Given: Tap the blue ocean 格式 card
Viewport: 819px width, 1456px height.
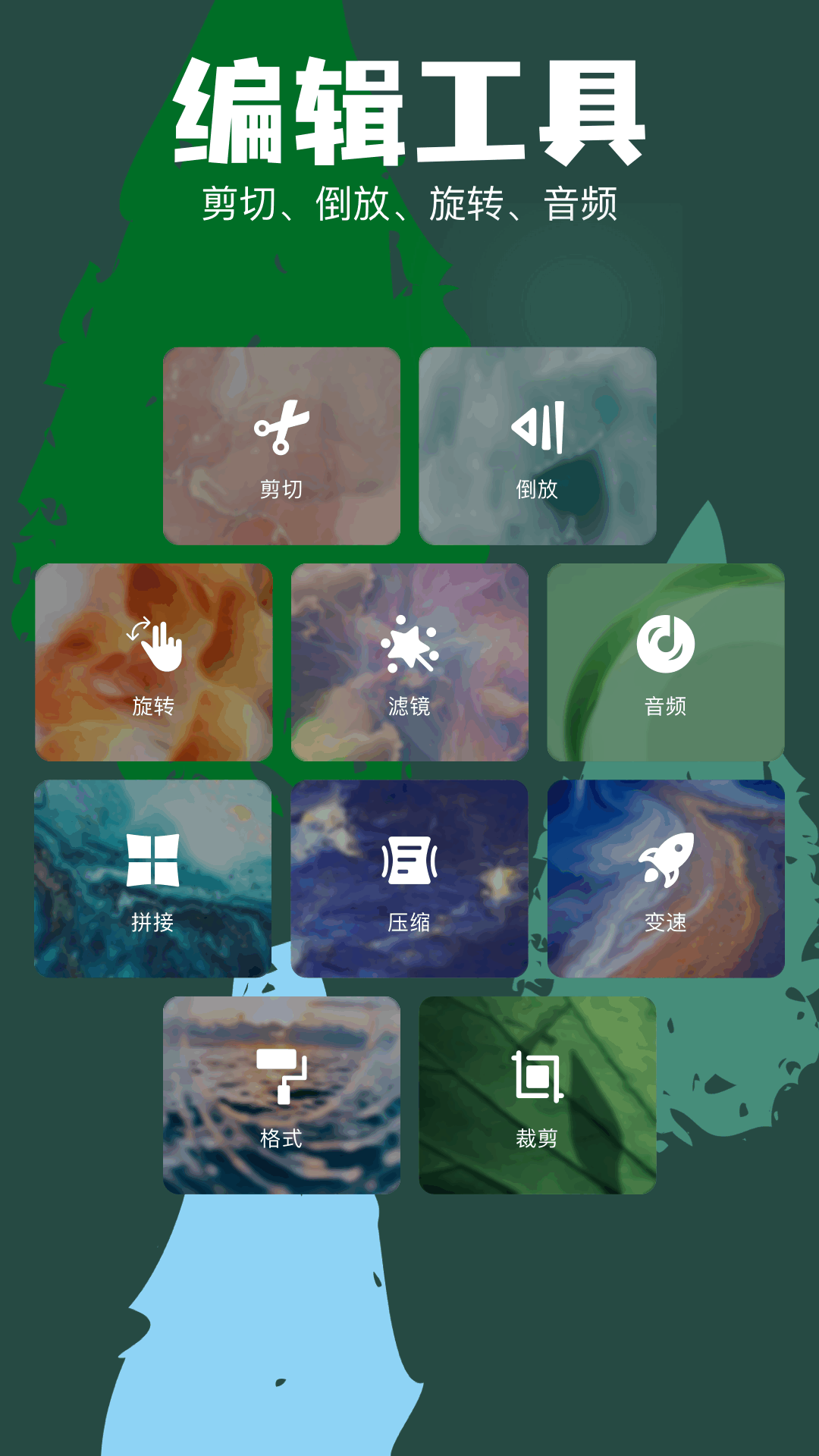Looking at the screenshot, I should click(281, 1090).
